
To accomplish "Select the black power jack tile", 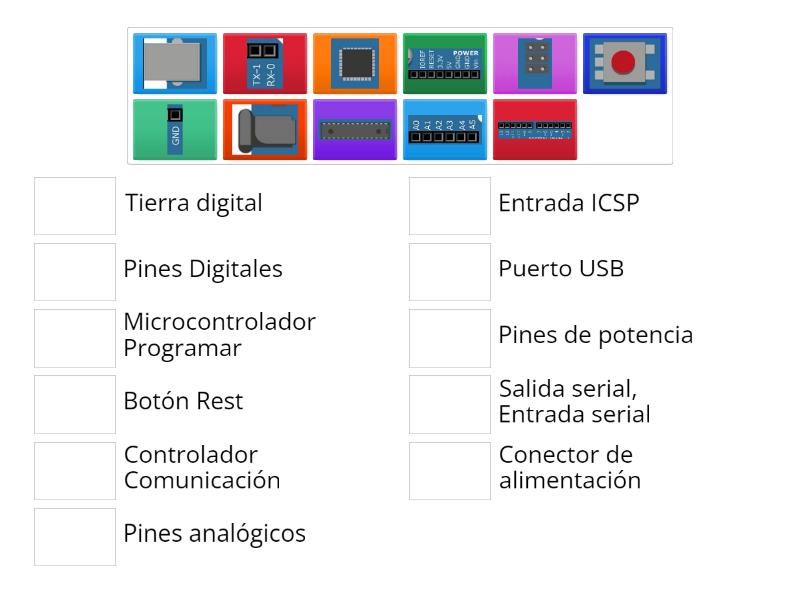I will coord(264,129).
